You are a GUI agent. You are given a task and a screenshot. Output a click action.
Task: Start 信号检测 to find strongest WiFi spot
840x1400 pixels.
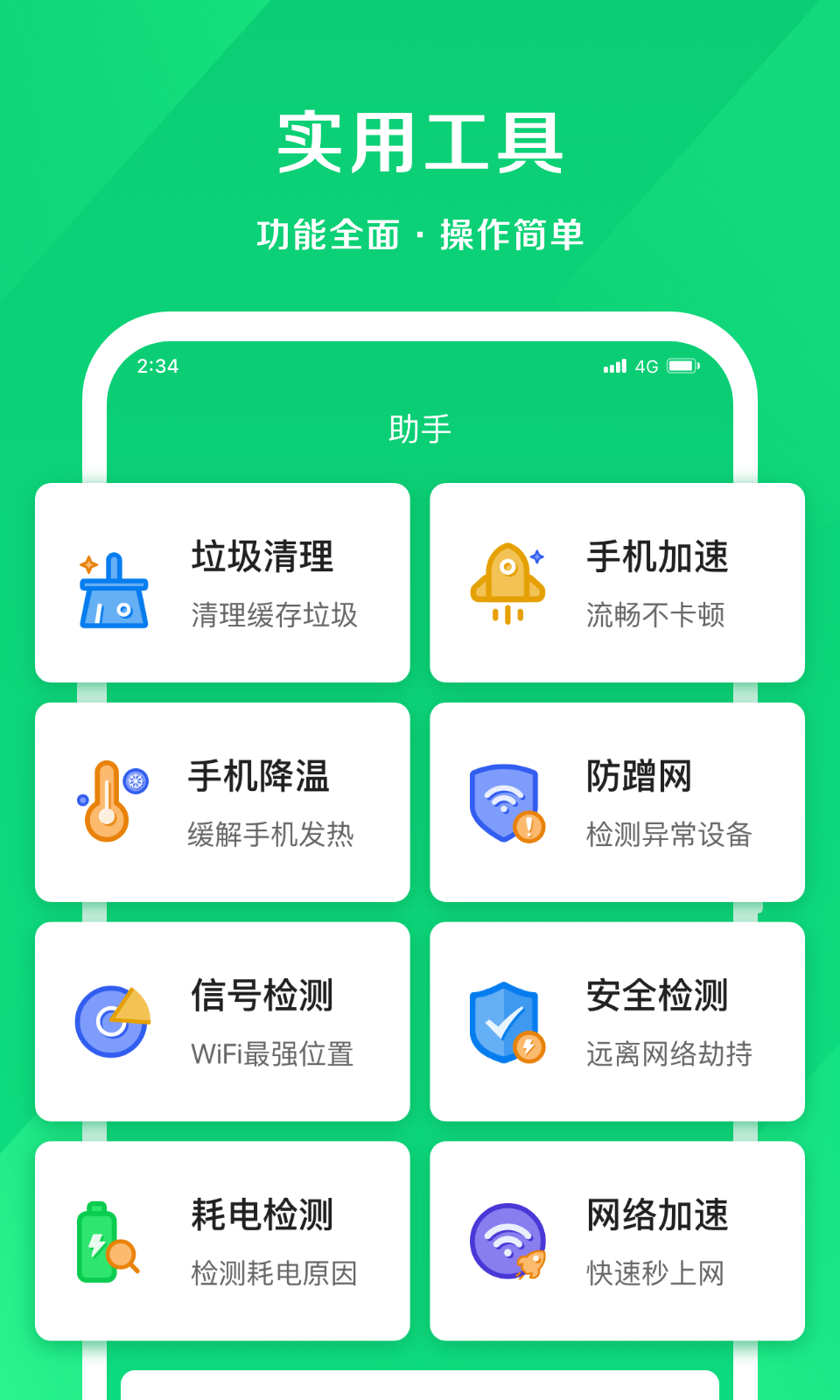pyautogui.click(x=223, y=1021)
